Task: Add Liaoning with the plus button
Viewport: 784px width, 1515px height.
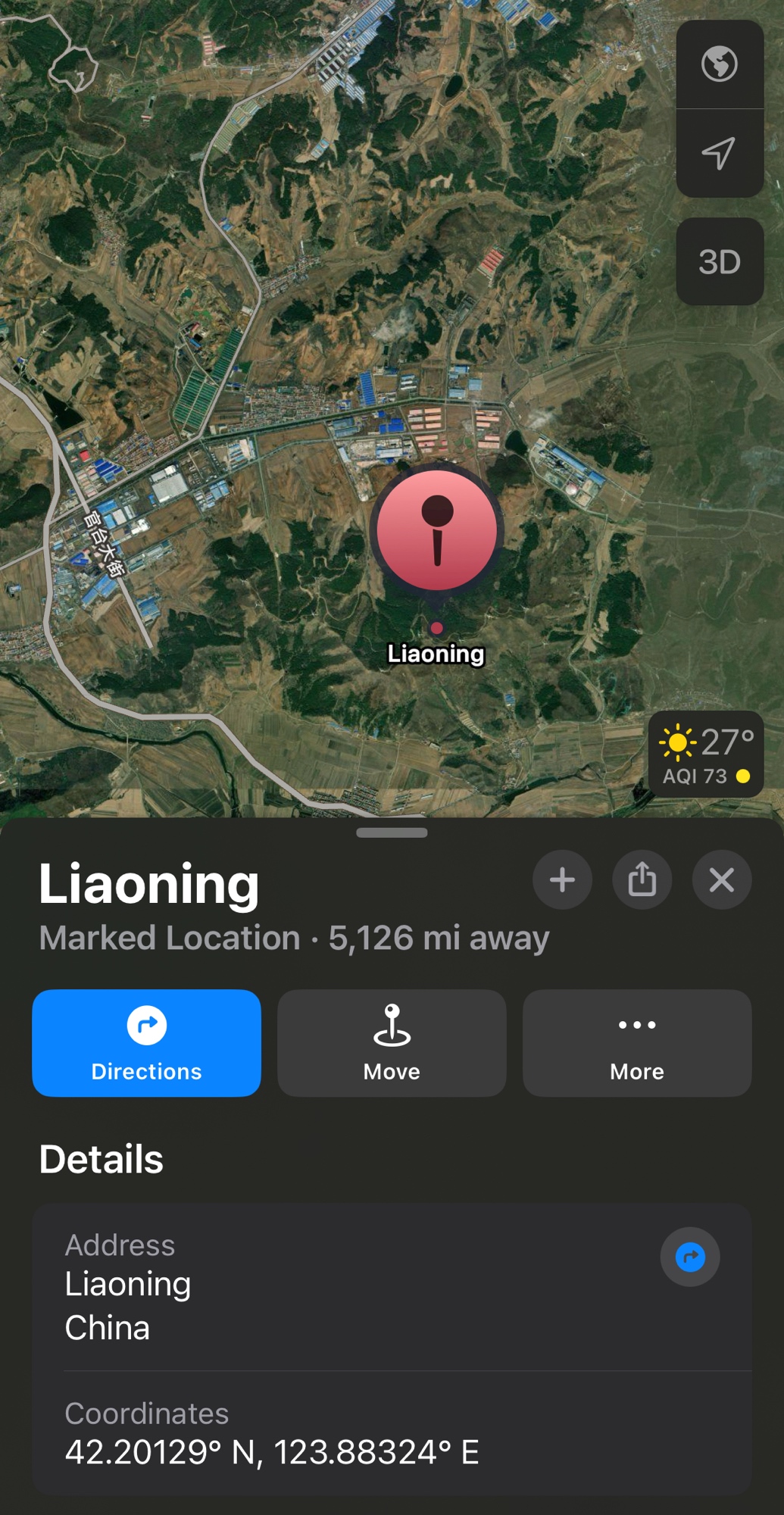Action: click(562, 880)
